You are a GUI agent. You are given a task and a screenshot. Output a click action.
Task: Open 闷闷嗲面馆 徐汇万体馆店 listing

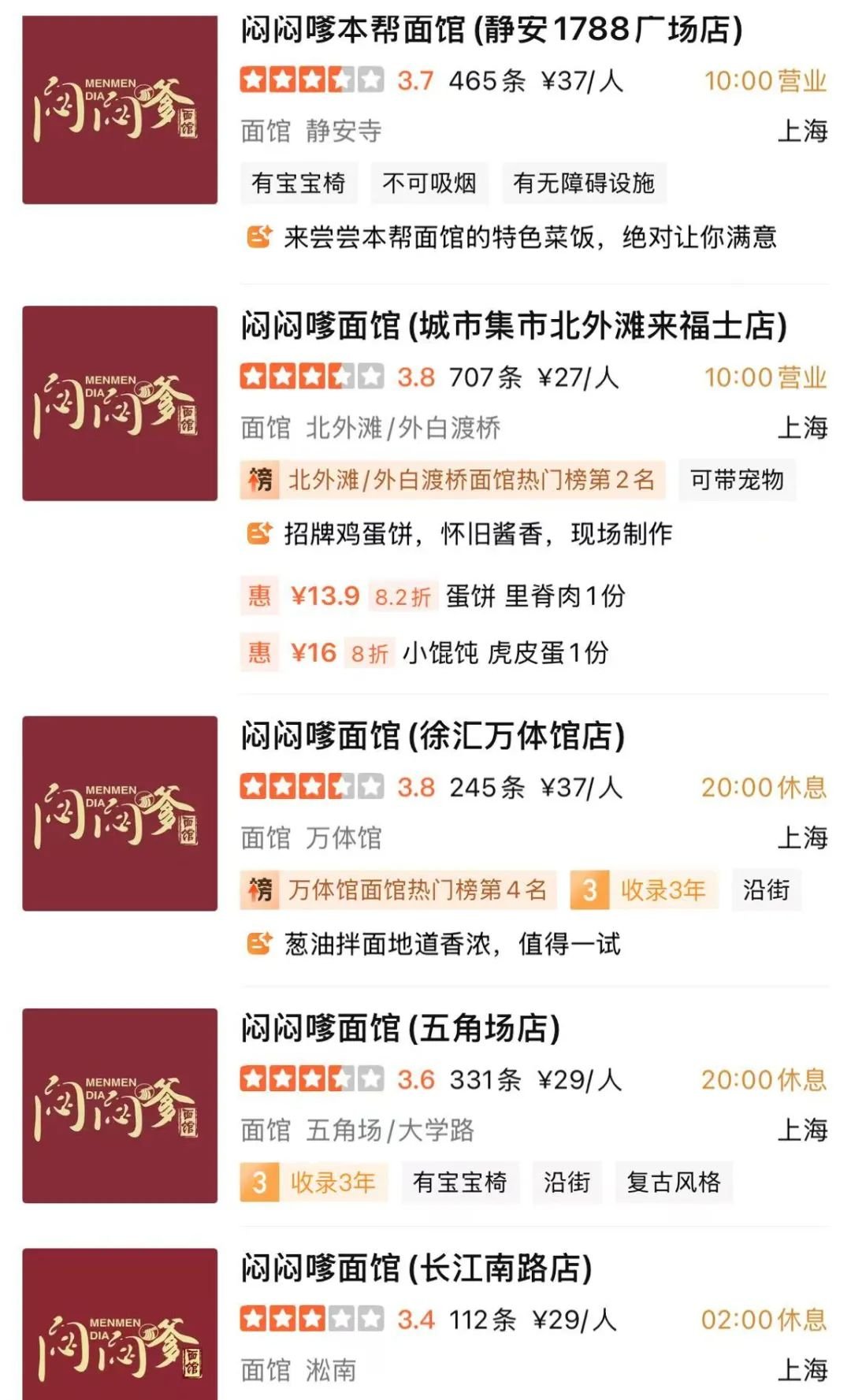tap(433, 736)
